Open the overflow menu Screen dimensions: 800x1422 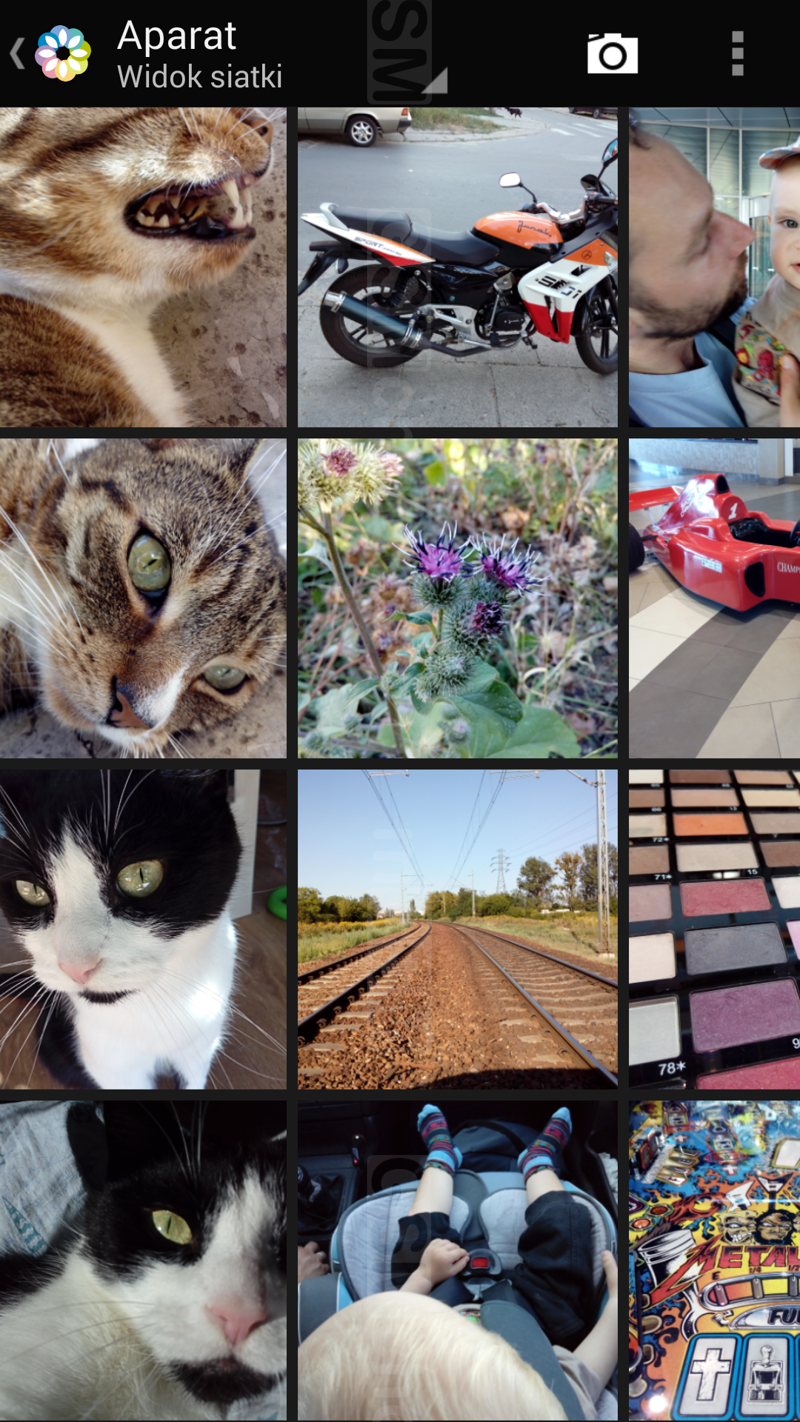click(x=737, y=53)
